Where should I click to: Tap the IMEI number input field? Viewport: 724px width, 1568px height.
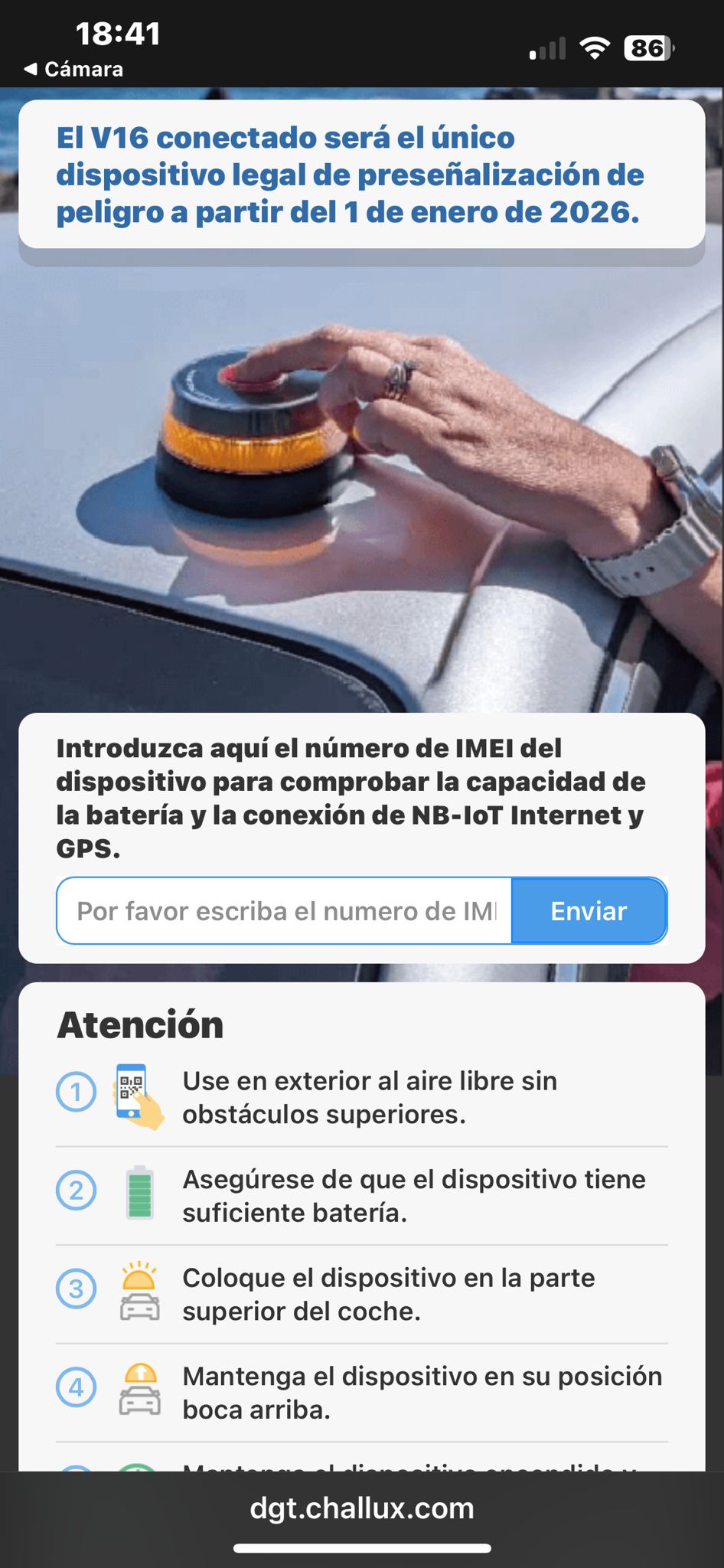(x=283, y=911)
